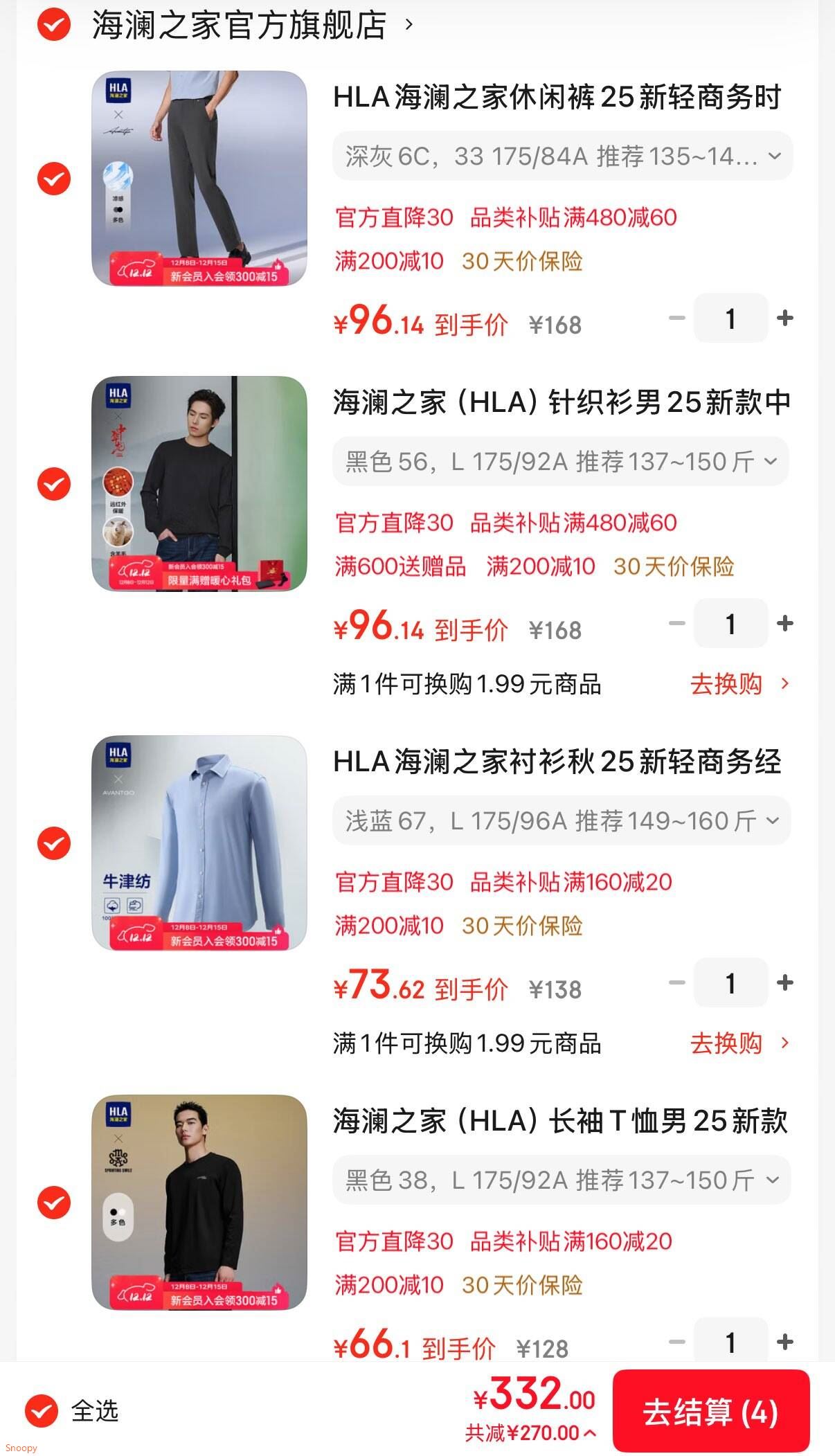
Task: Increase quantity of the 衬衫 shirt
Action: (x=785, y=983)
